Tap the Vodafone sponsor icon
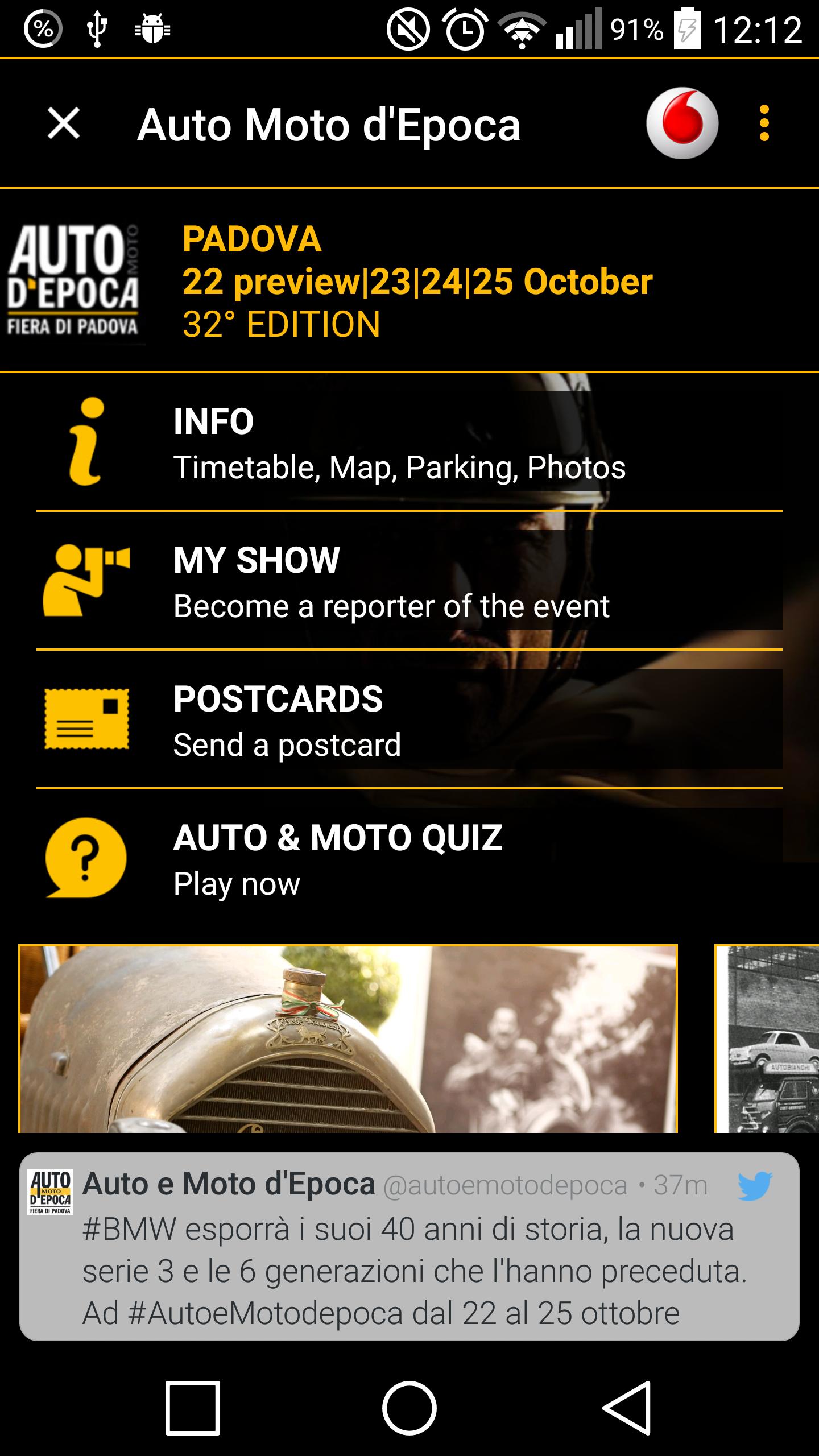This screenshot has width=819, height=1456. point(682,123)
